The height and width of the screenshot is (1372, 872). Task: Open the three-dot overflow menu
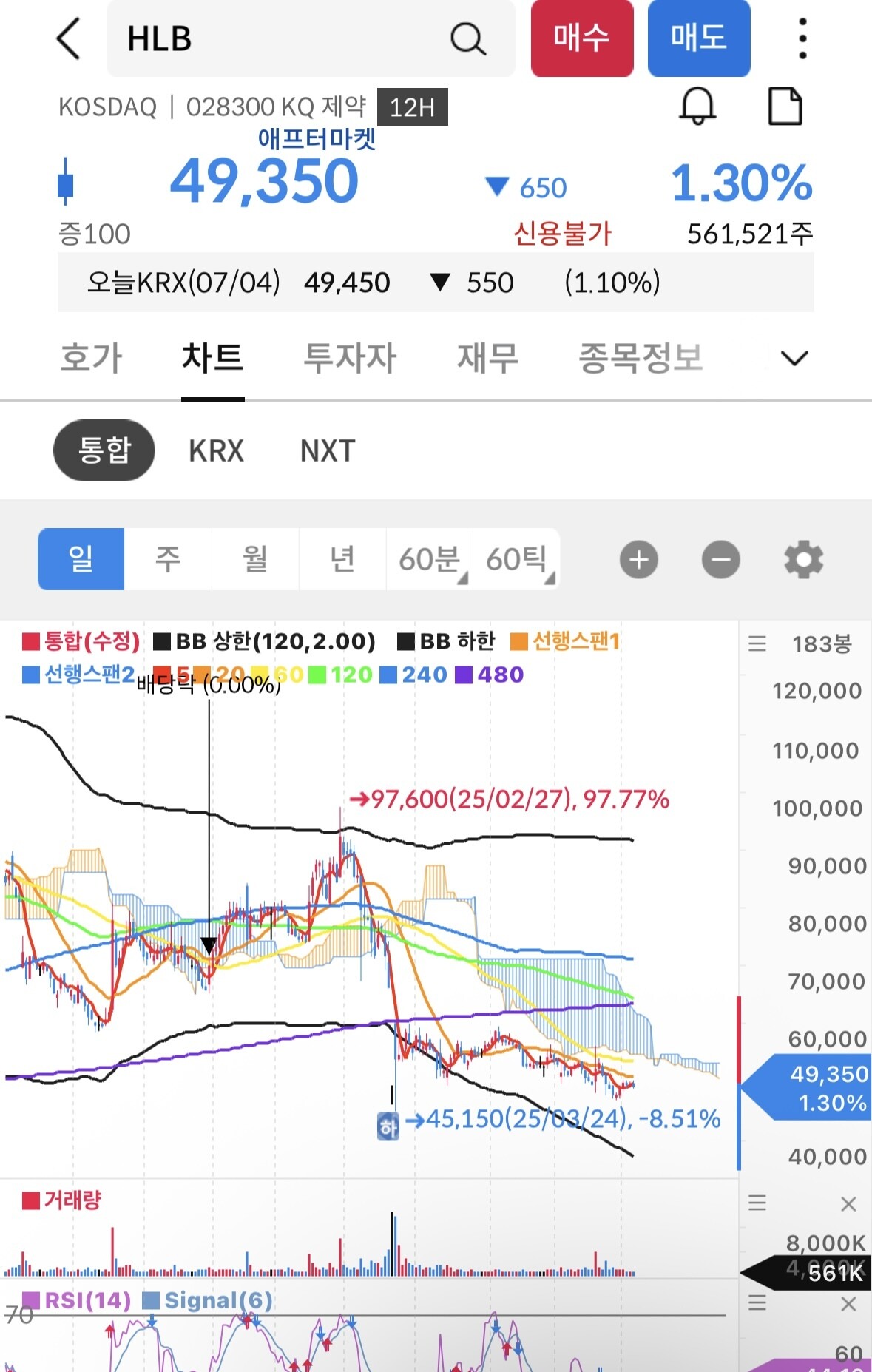pos(802,38)
